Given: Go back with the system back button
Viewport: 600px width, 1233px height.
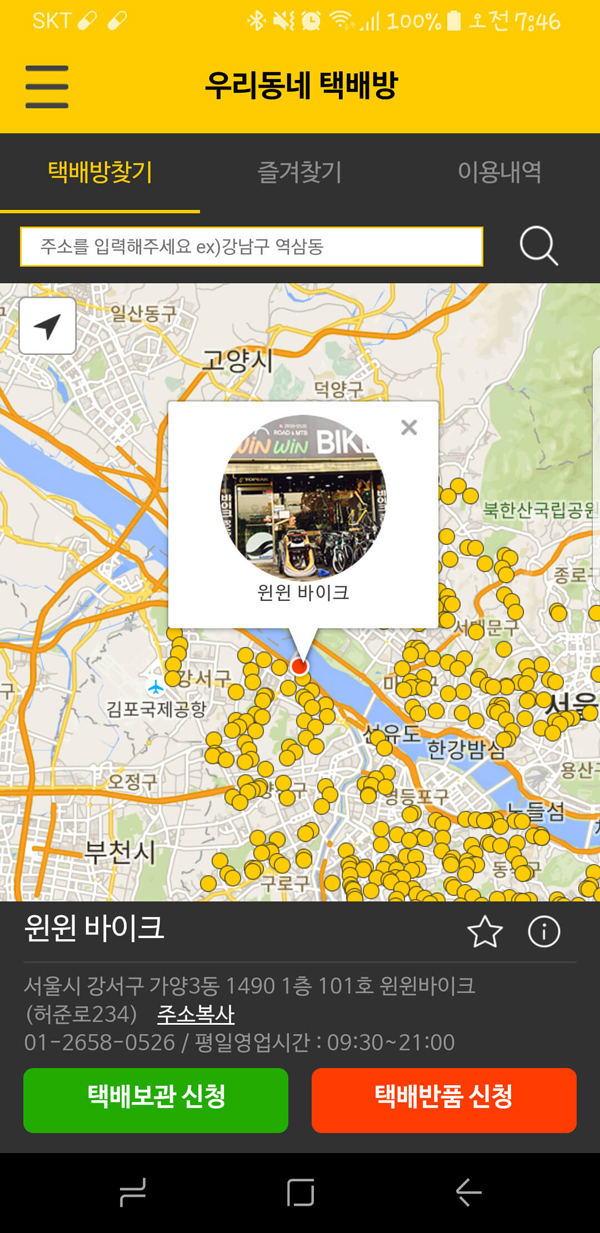Looking at the screenshot, I should (468, 1192).
